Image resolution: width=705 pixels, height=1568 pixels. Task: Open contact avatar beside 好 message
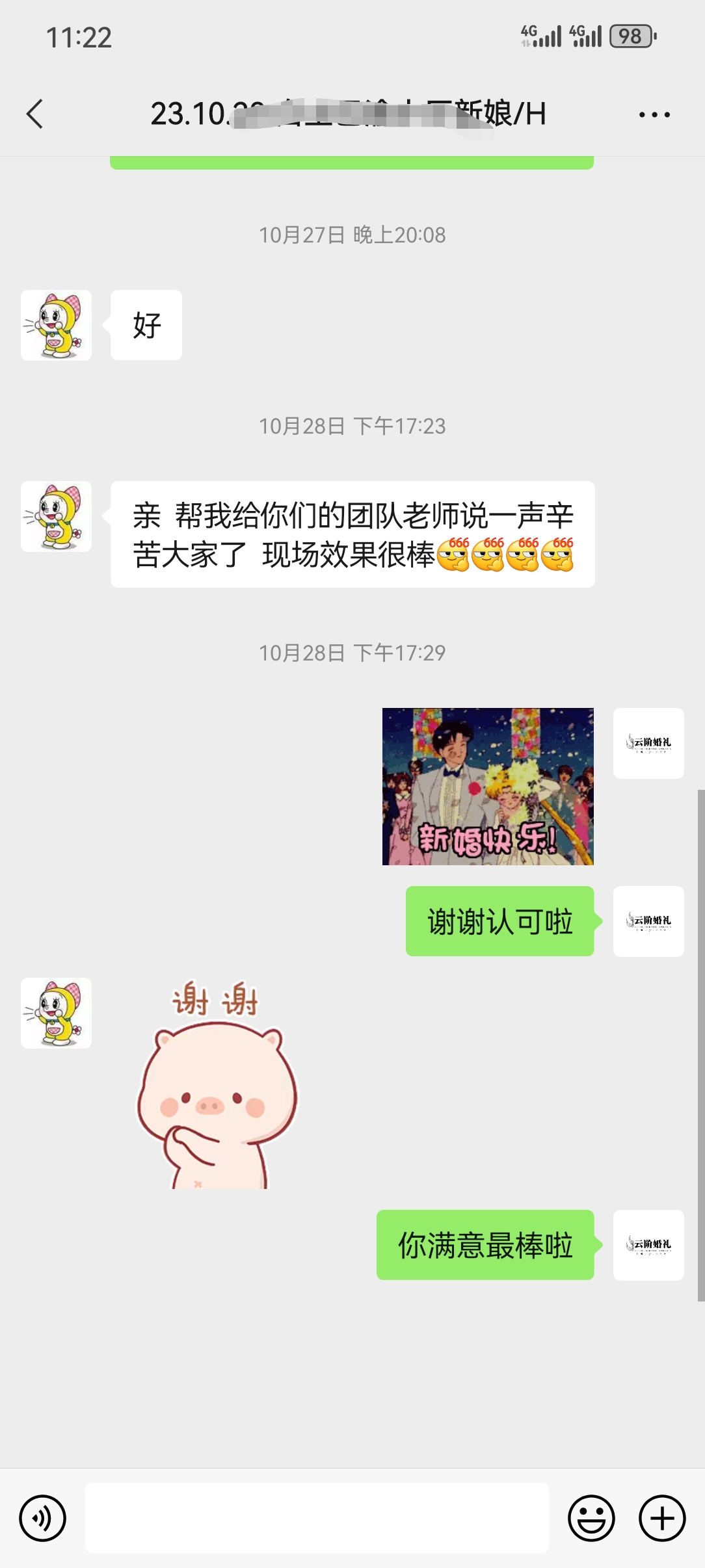point(56,325)
